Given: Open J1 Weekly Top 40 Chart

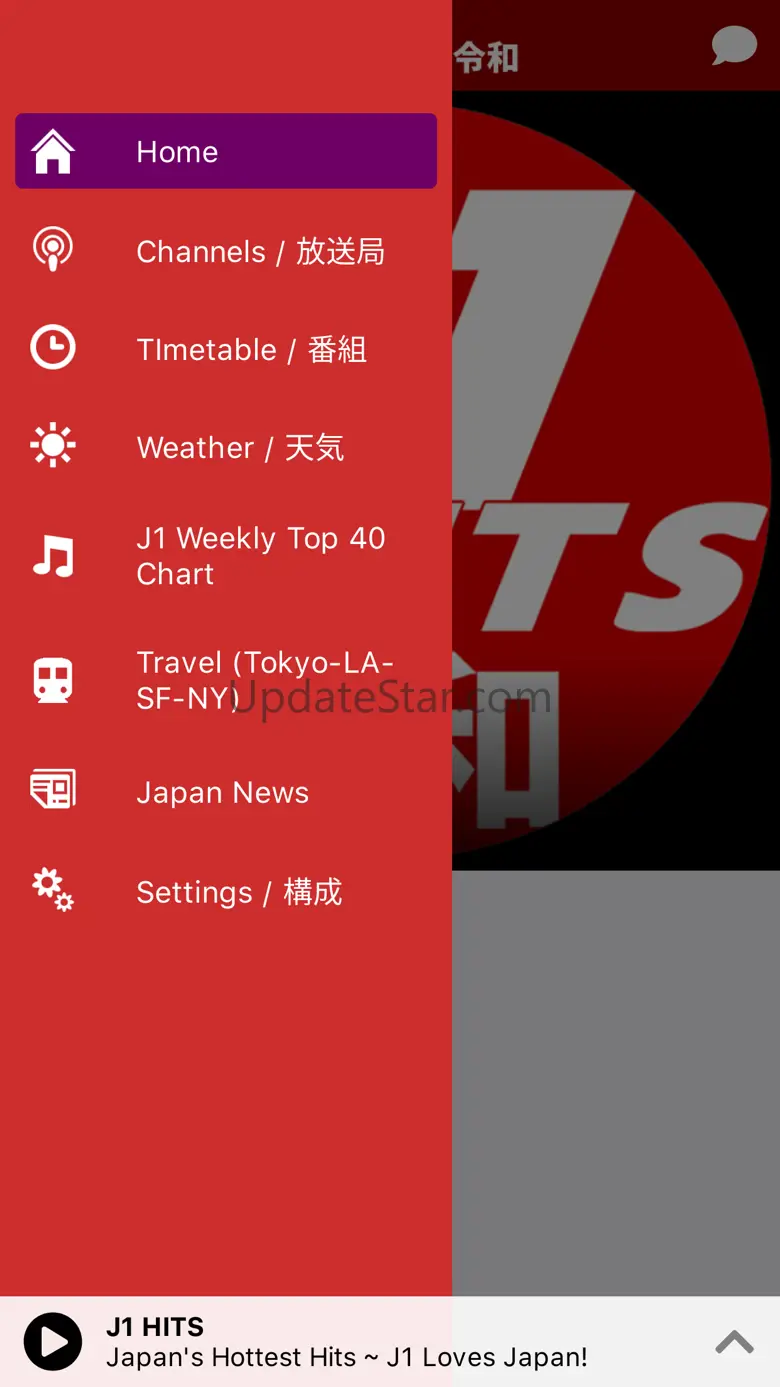Looking at the screenshot, I should [x=225, y=556].
